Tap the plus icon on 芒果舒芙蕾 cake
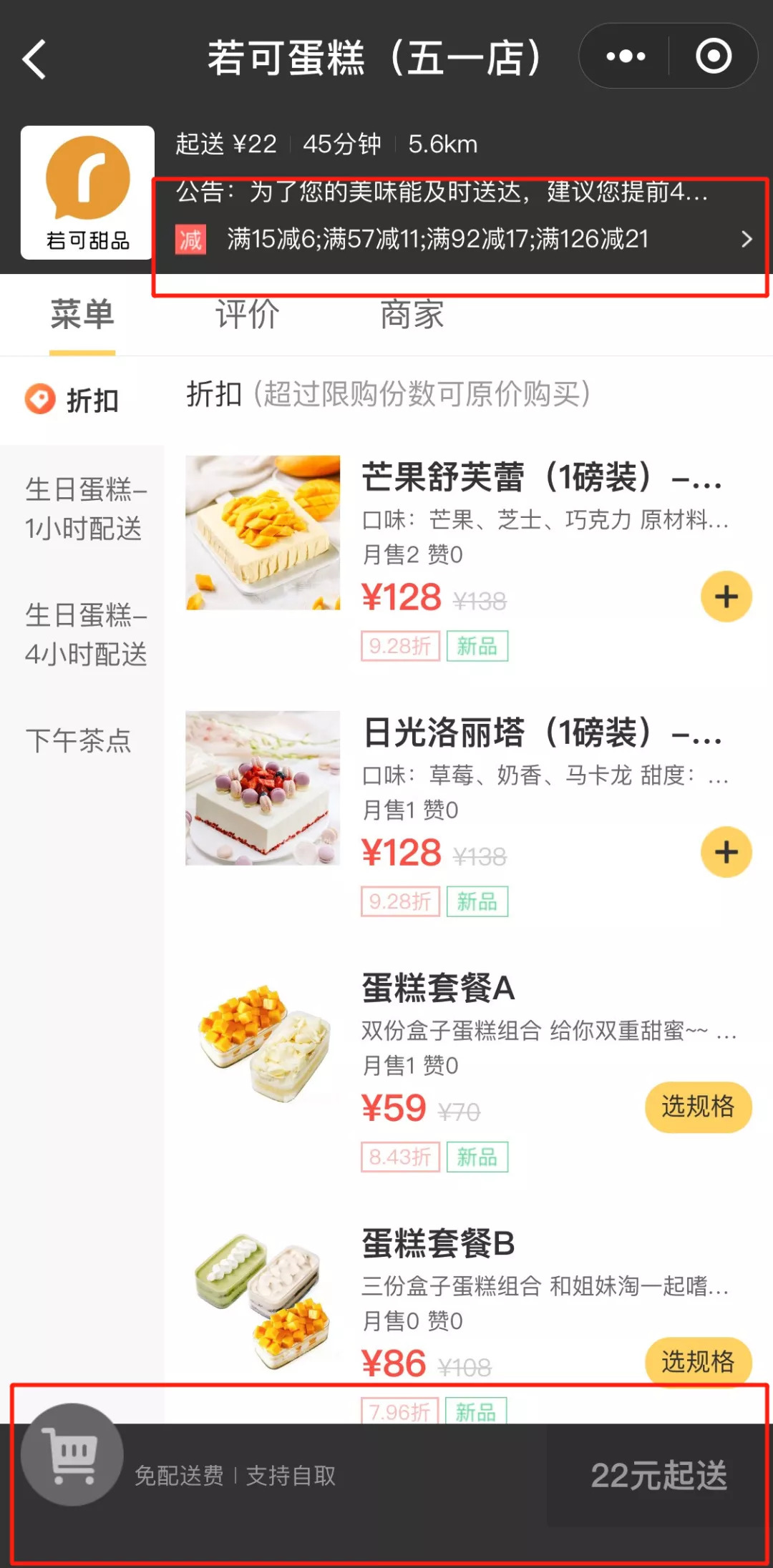 pyautogui.click(x=726, y=596)
